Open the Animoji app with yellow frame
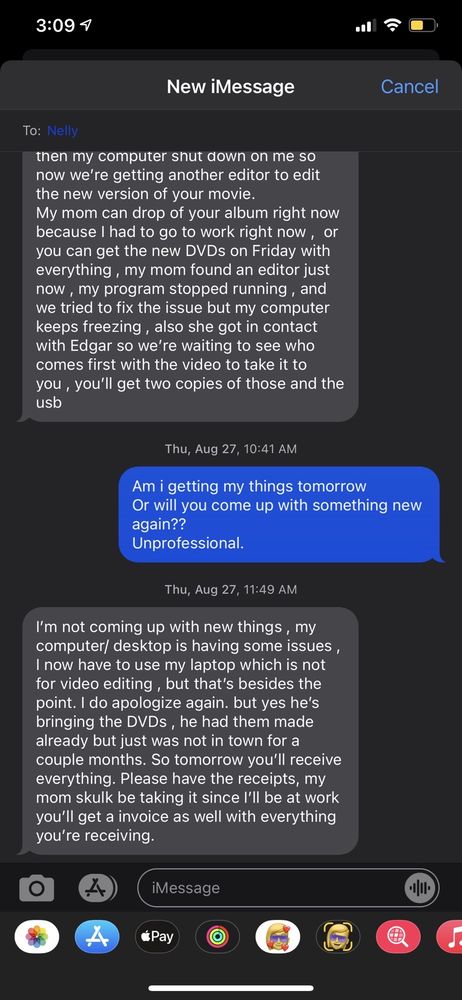The height and width of the screenshot is (1000, 462). [x=338, y=936]
